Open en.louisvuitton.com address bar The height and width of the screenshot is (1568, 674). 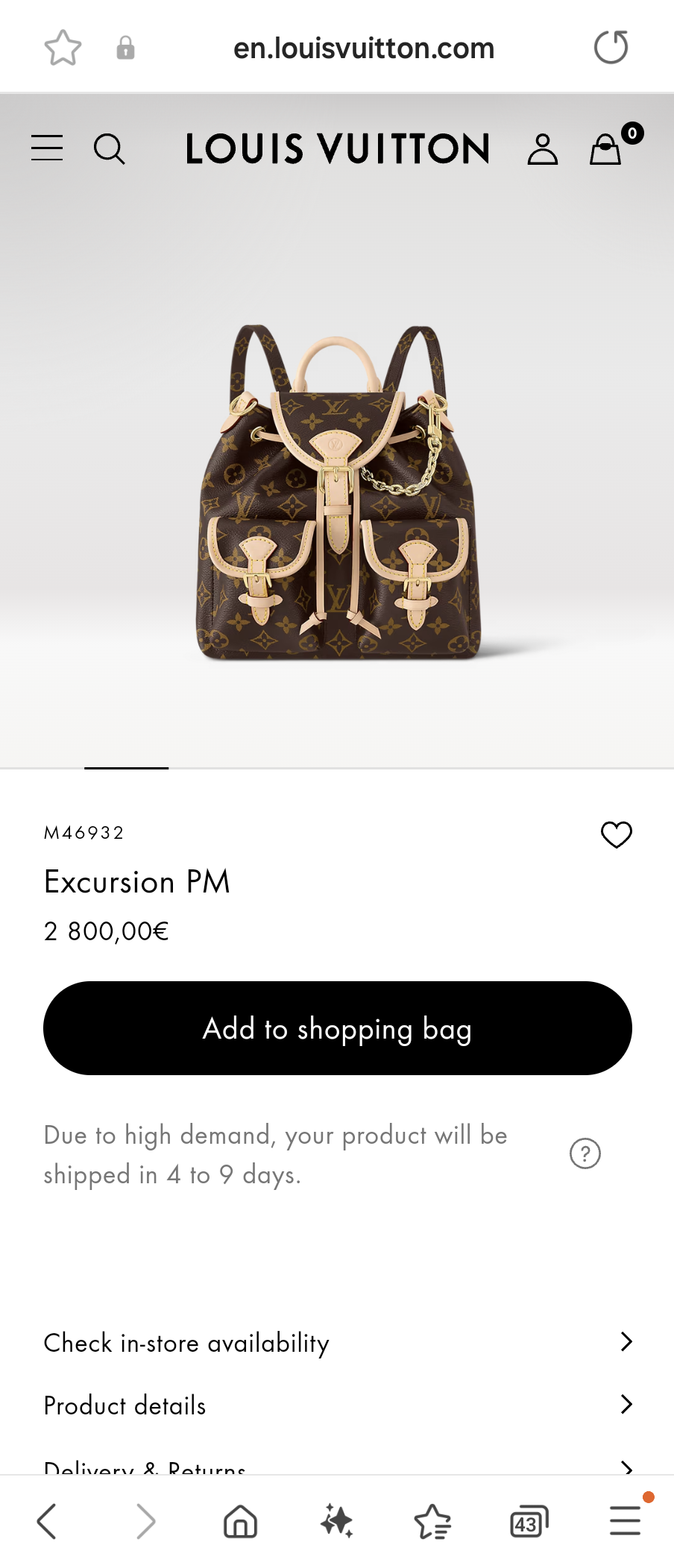click(x=365, y=47)
